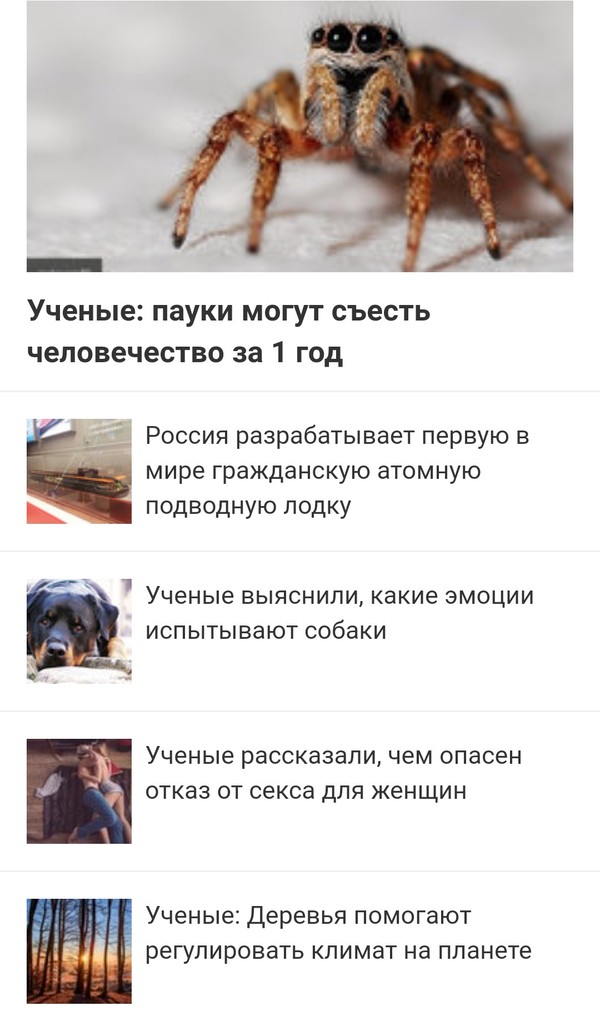Viewport: 600px width, 1021px height.
Task: Open the featured article about spiders eating humanity
Action: point(228,332)
